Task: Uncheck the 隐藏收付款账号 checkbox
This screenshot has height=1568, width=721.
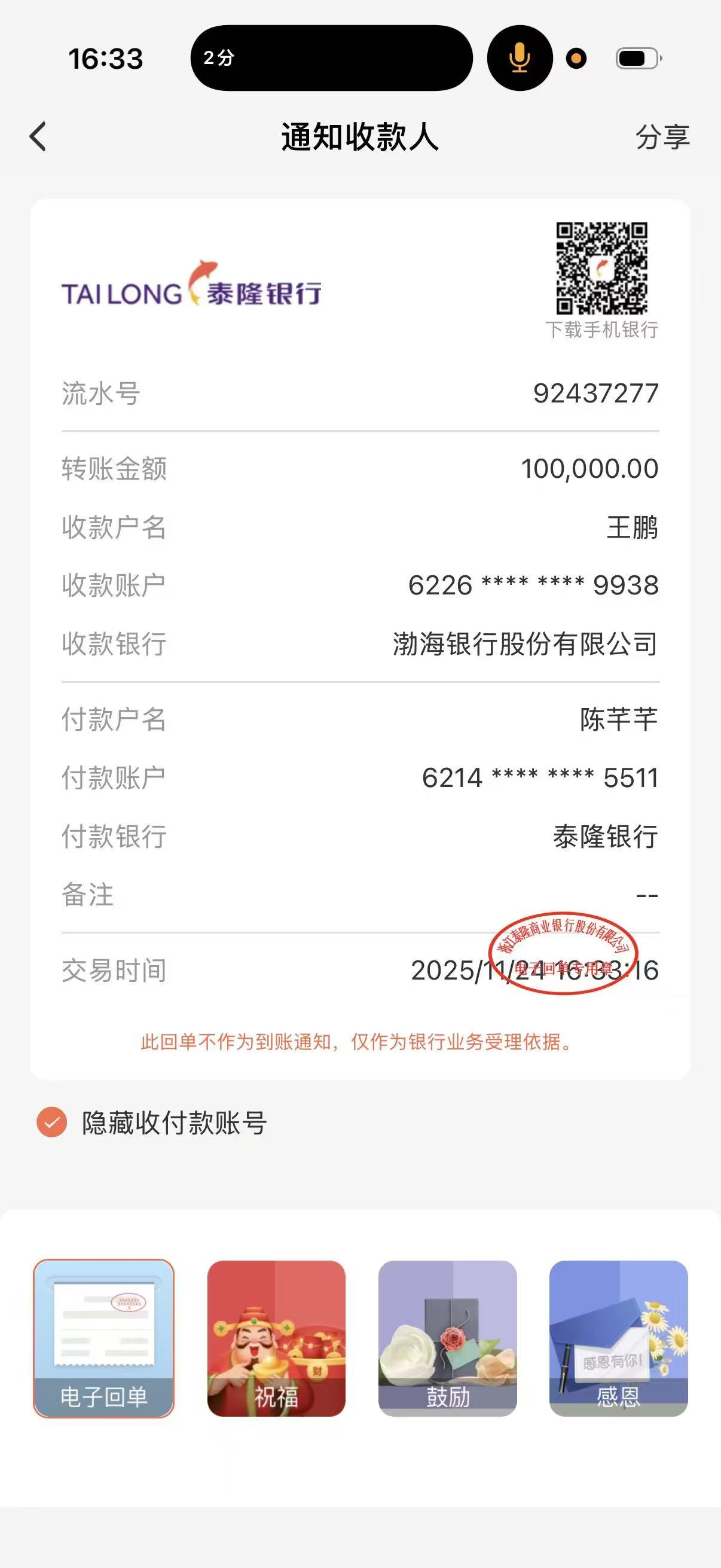Action: 52,1122
